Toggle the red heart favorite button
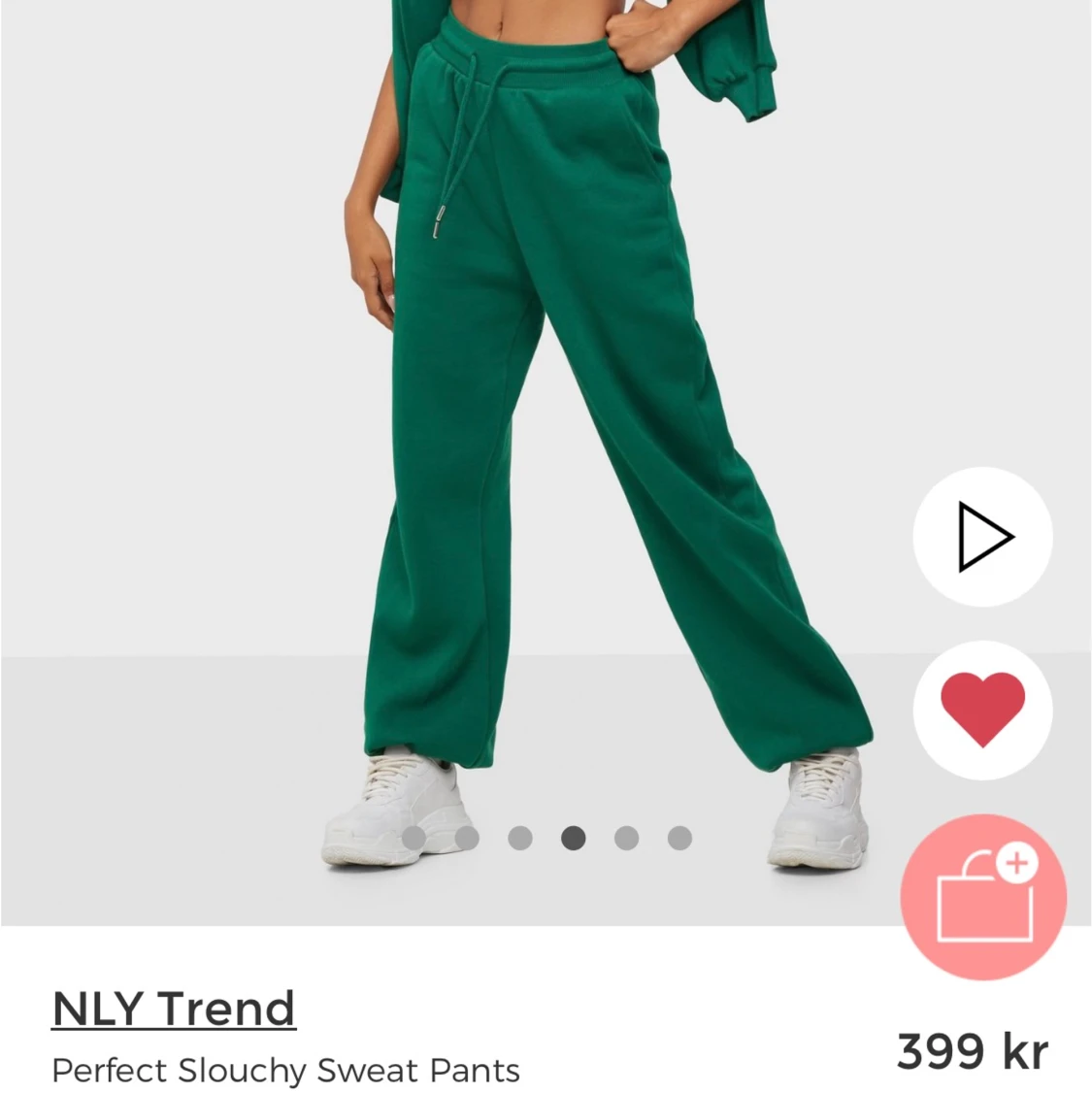Viewport: 1092px width, 1093px height. 982,710
